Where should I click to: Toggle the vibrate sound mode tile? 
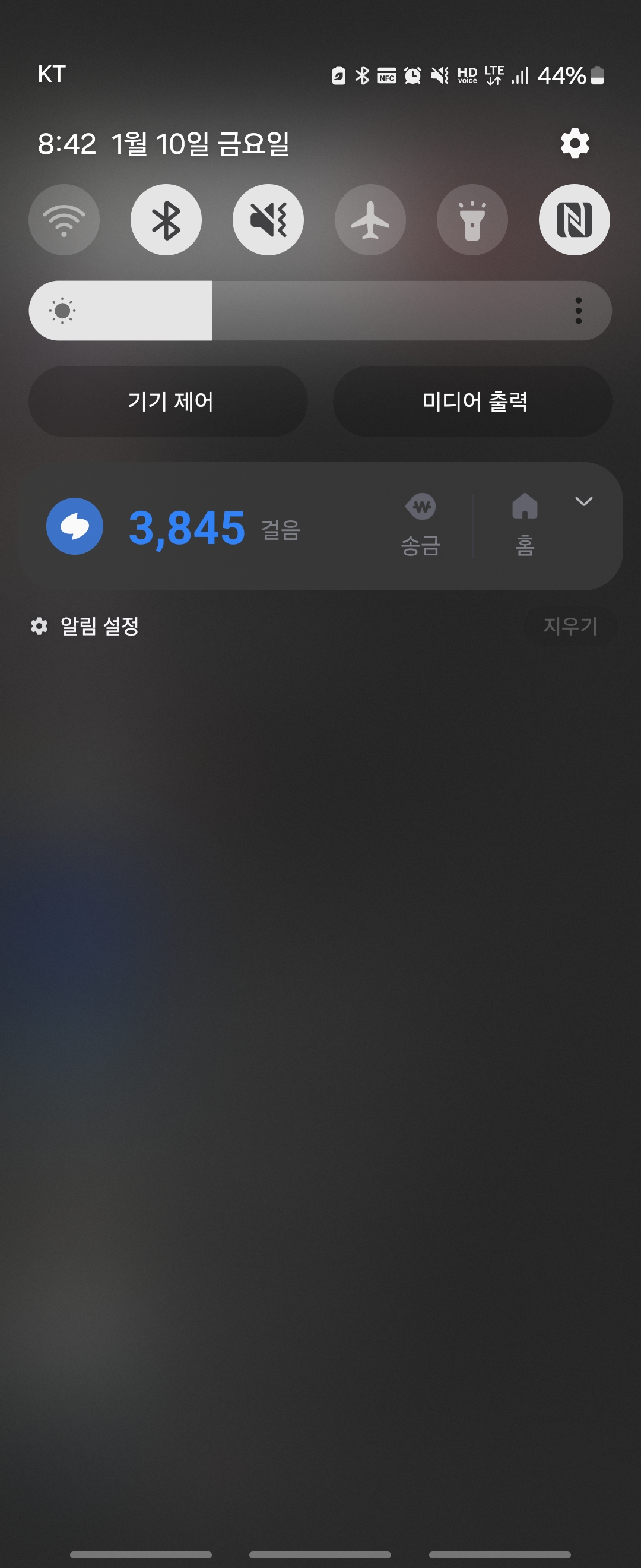click(268, 220)
